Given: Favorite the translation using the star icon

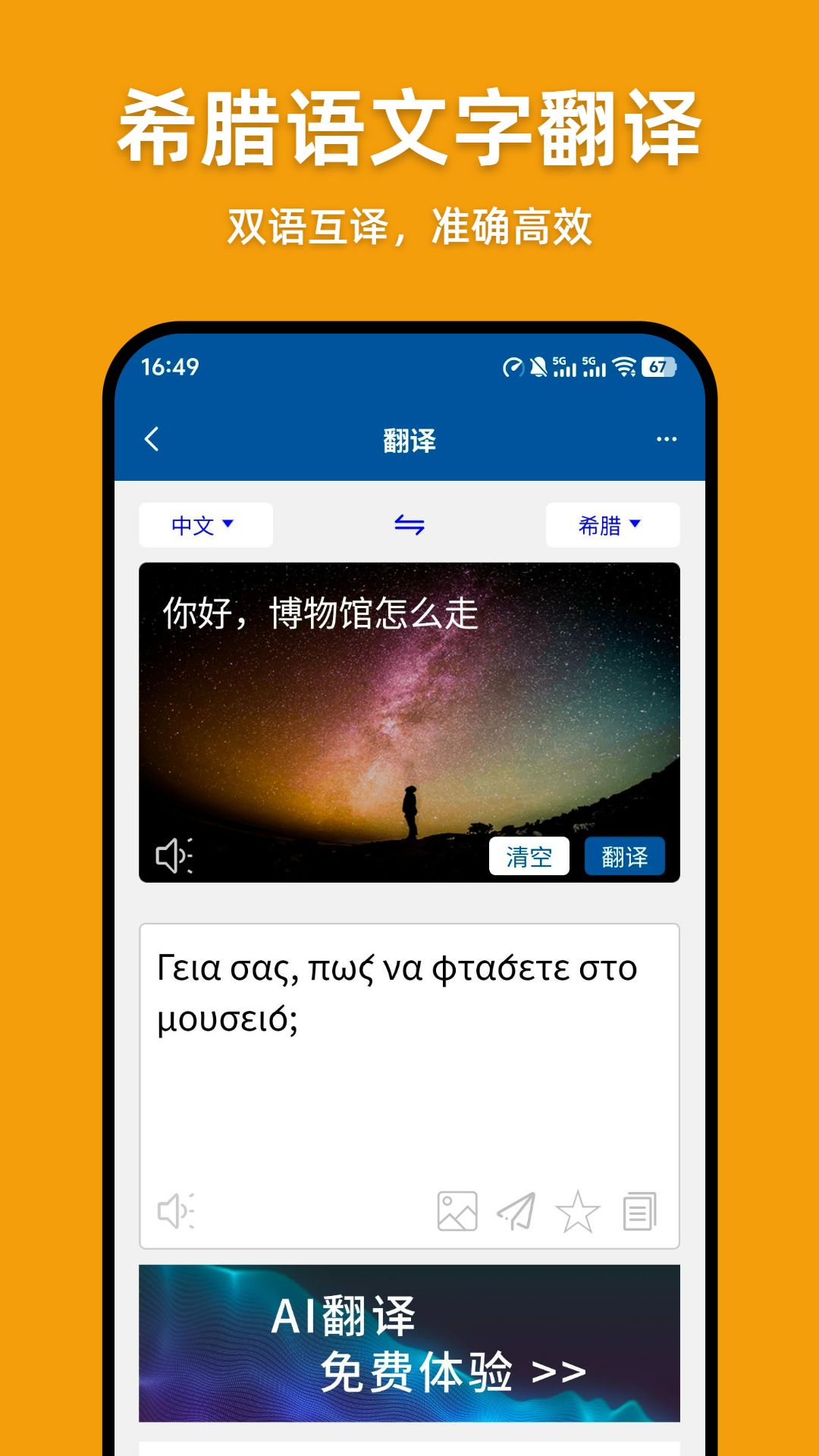Looking at the screenshot, I should tap(578, 1210).
